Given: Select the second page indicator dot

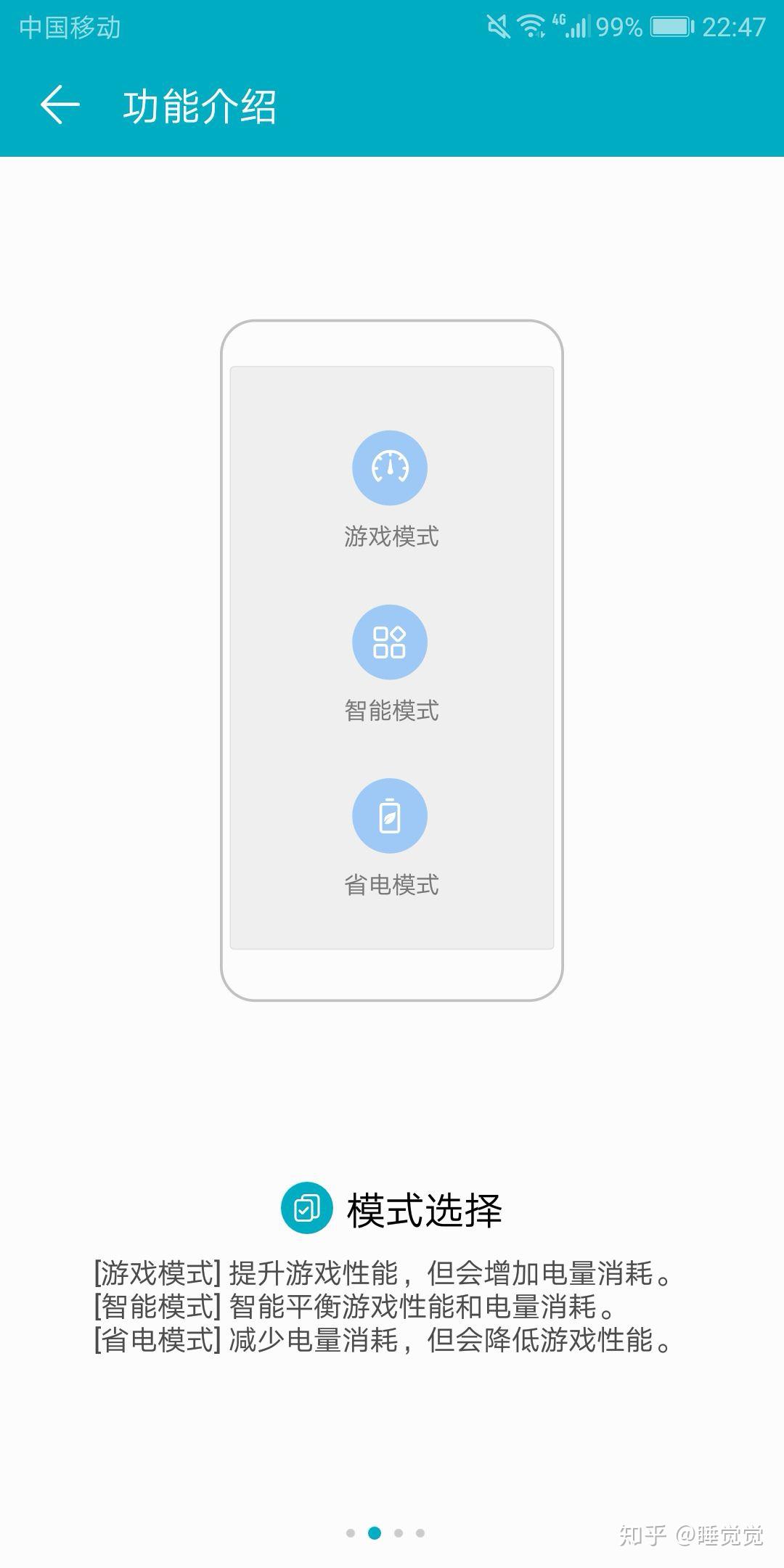Looking at the screenshot, I should [375, 1532].
